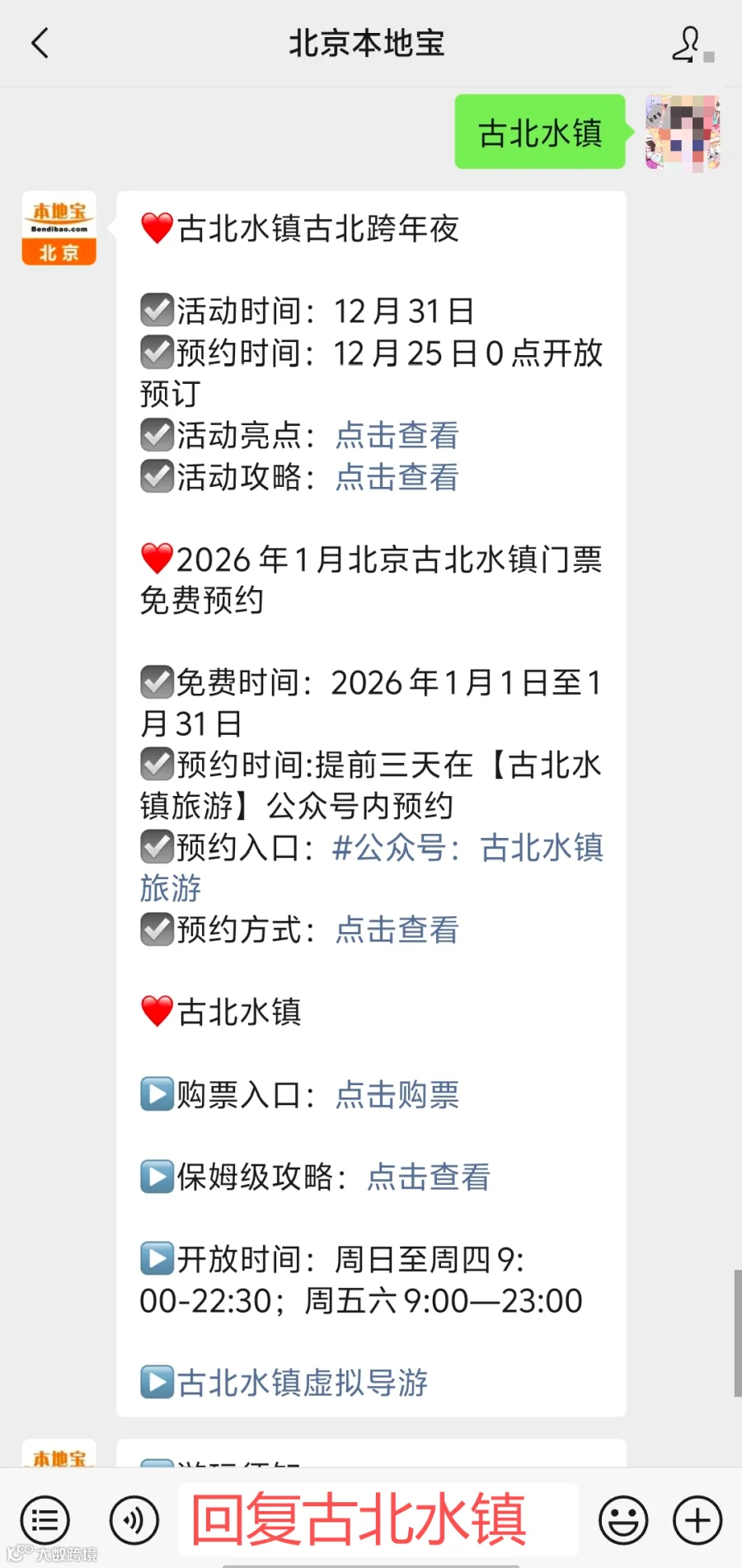Open the emoji picker
Image resolution: width=742 pixels, height=1568 pixels.
pyautogui.click(x=624, y=1520)
